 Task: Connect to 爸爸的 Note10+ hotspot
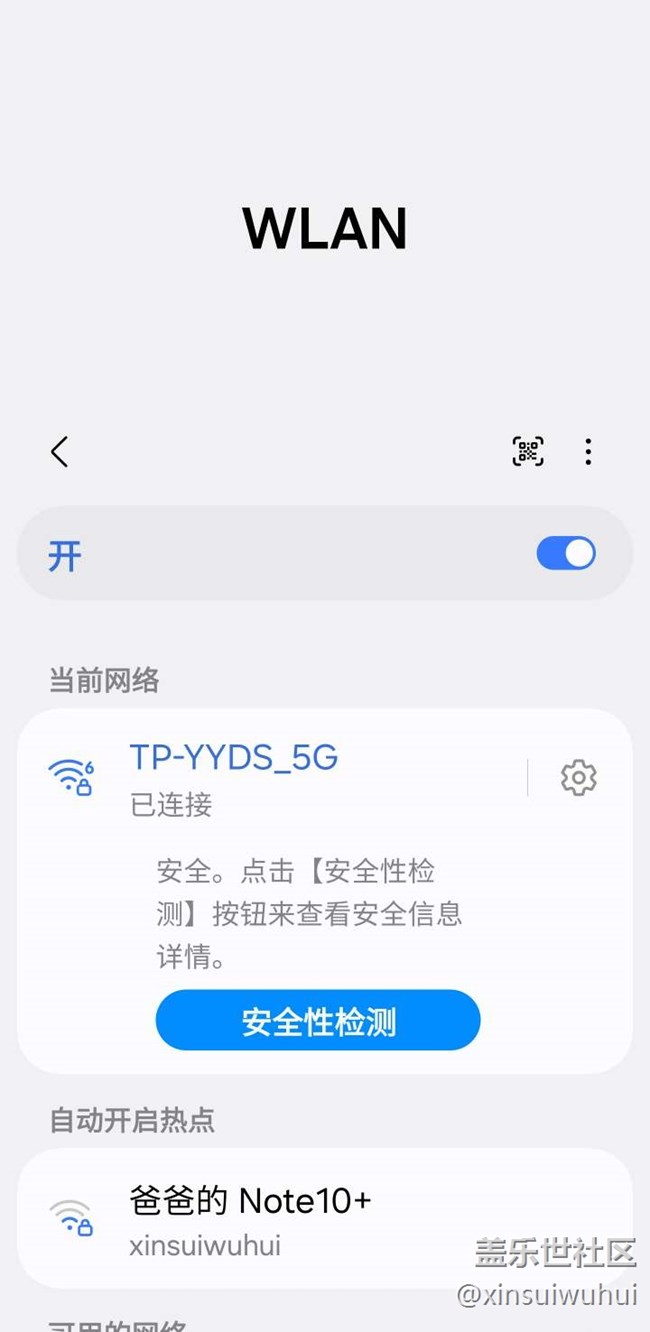click(250, 1218)
